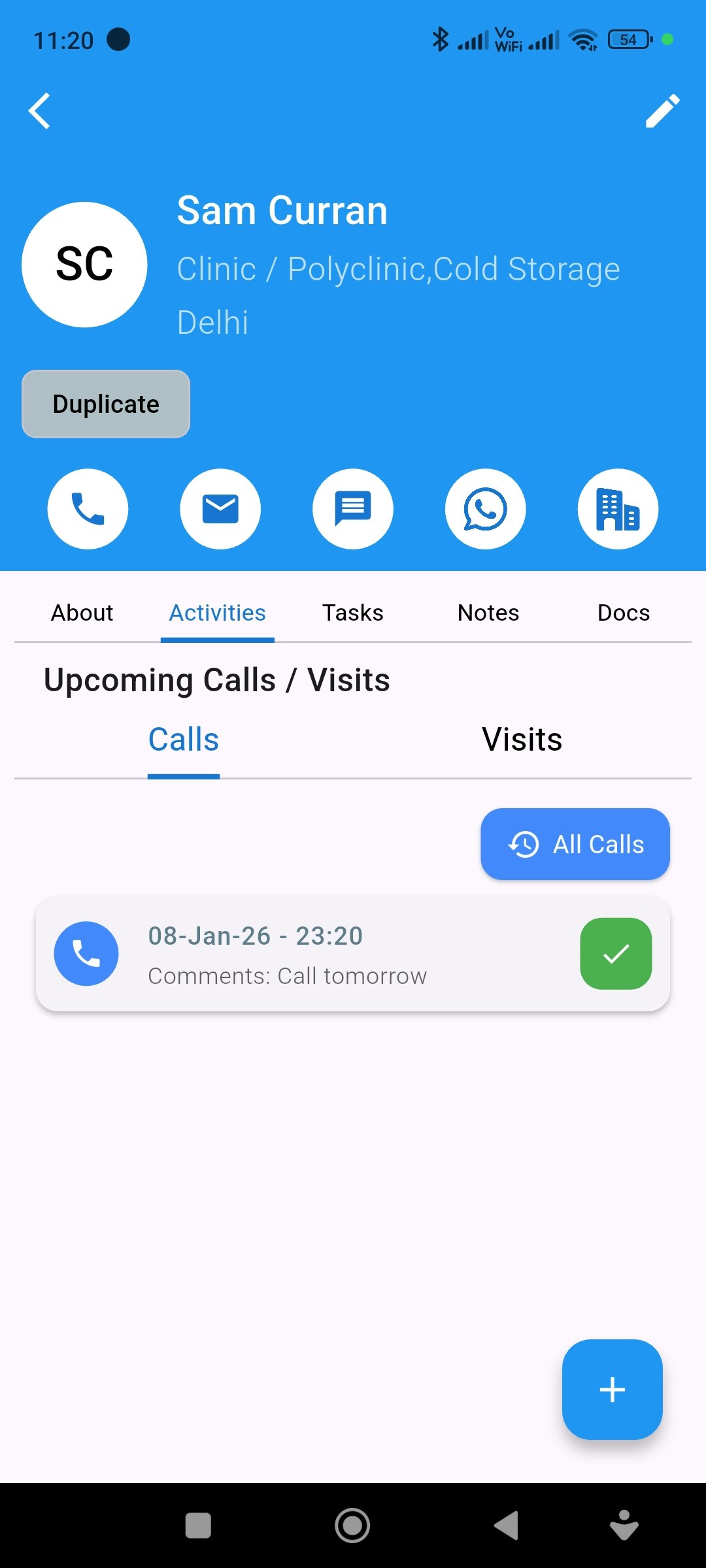Switch to the Visits toggle
This screenshot has width=706, height=1568.
tap(522, 739)
